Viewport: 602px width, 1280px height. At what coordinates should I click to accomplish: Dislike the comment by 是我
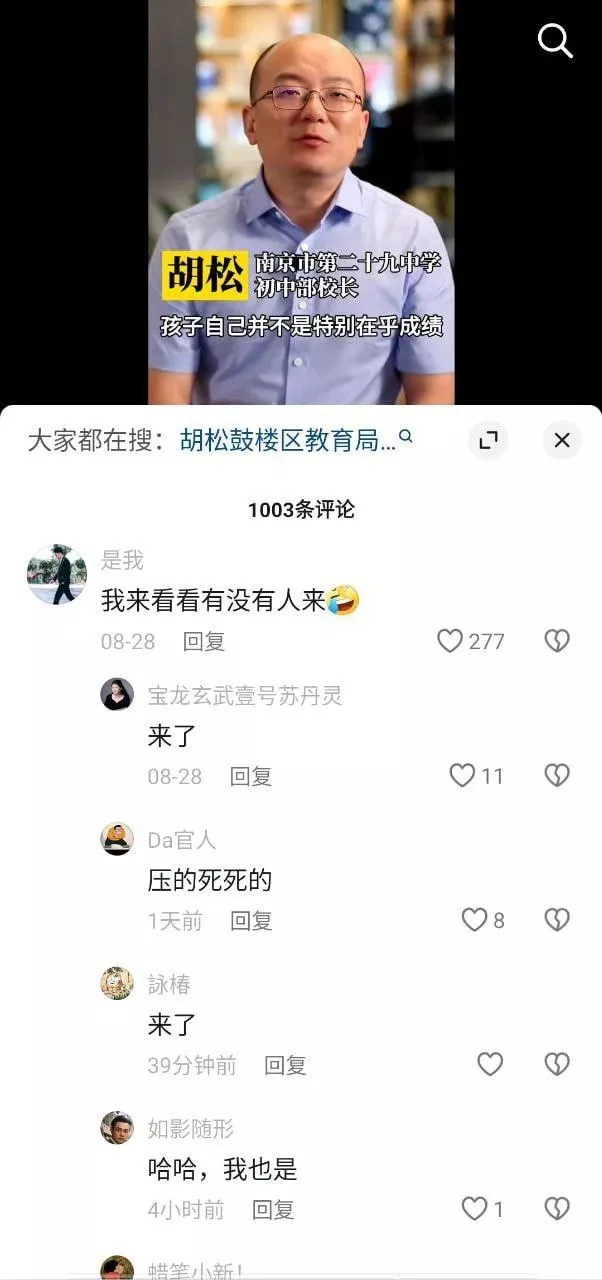(x=557, y=641)
